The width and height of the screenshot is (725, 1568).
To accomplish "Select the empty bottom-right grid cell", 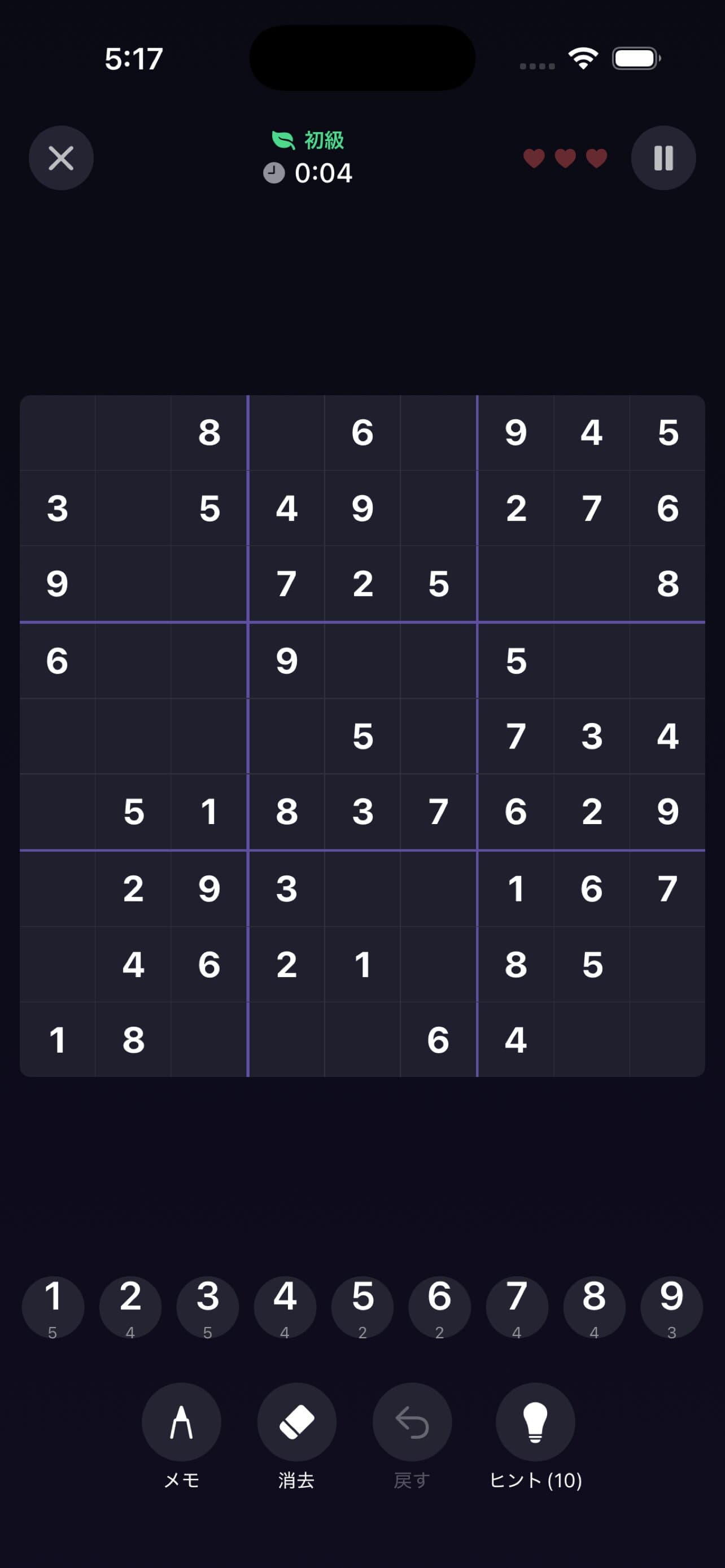I will [x=668, y=1040].
